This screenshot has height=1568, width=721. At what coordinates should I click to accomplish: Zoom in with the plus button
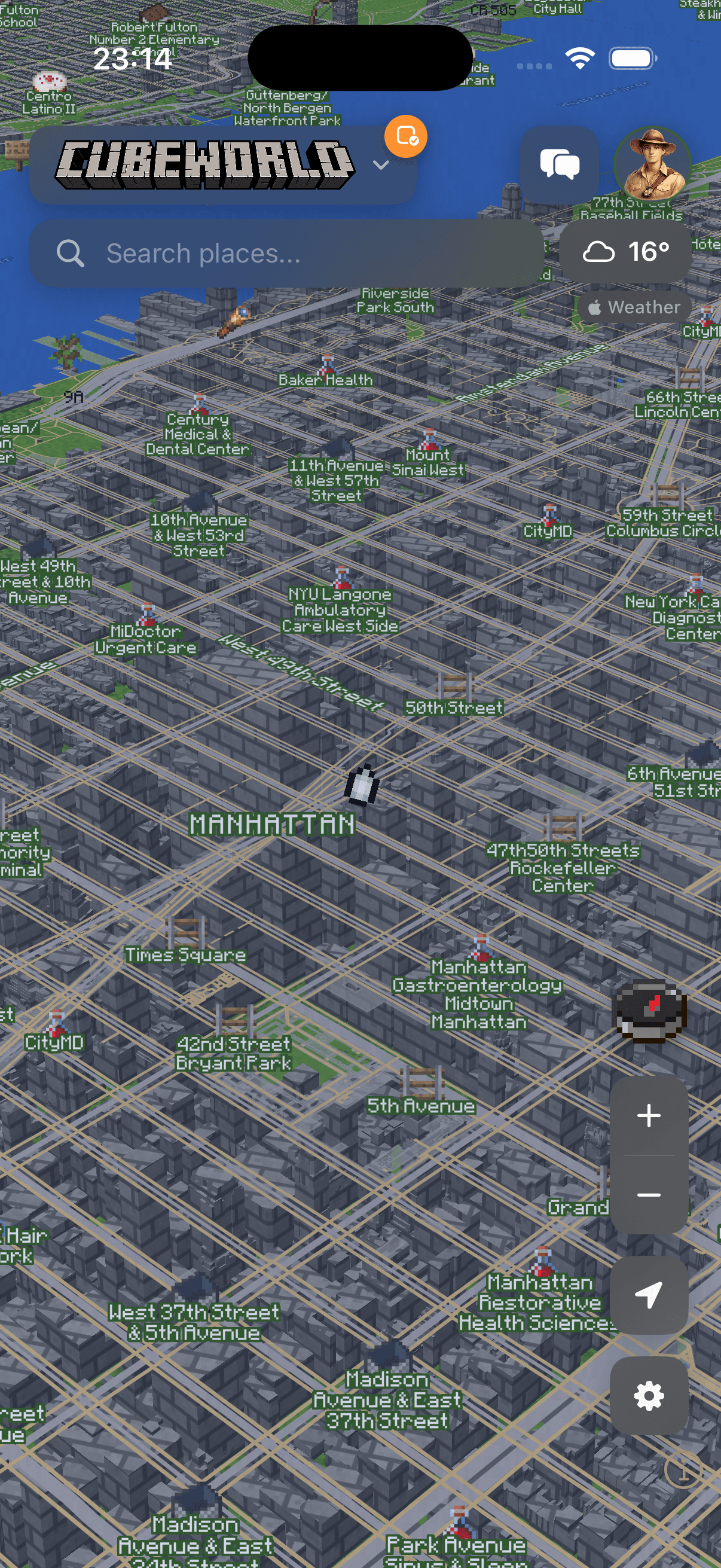pyautogui.click(x=649, y=1116)
